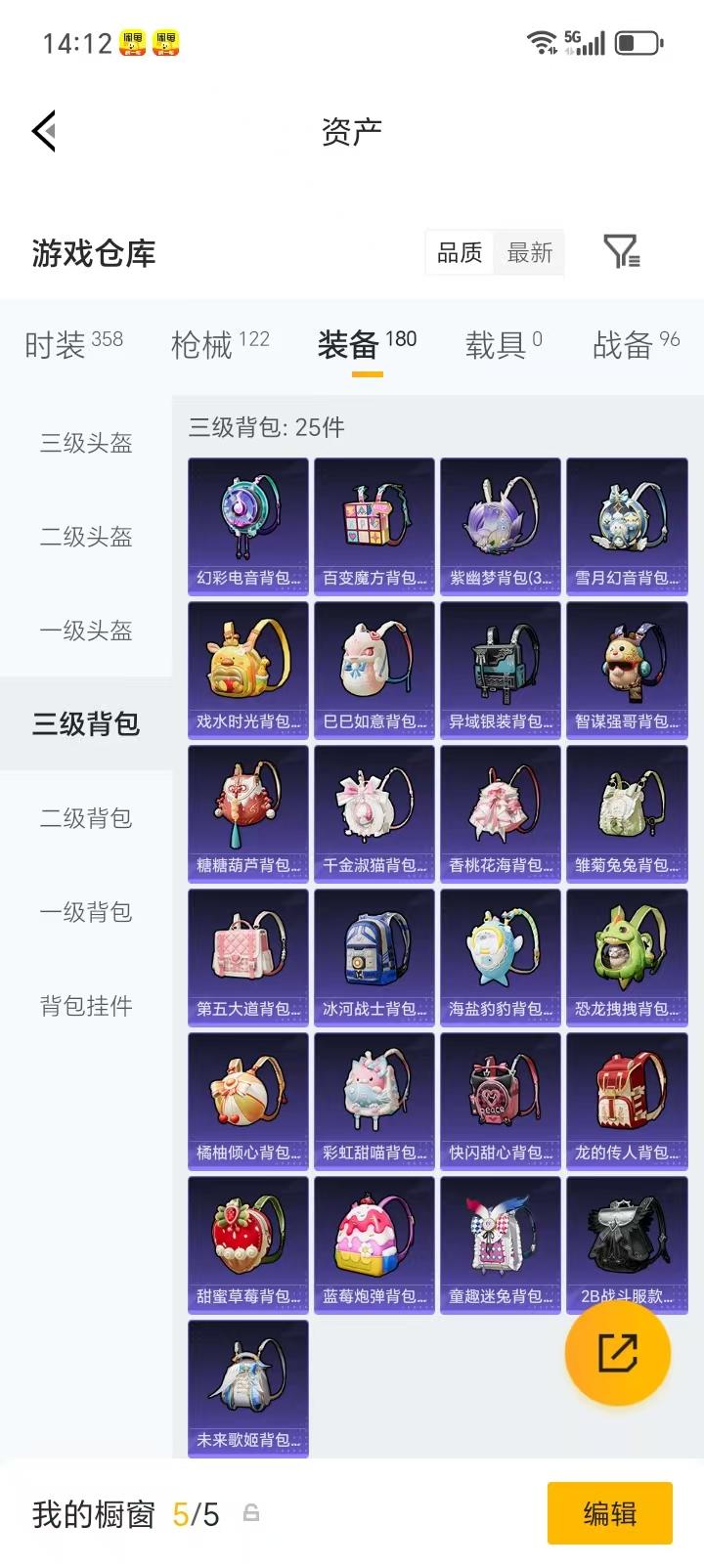View the 幻彩电音背包 item
Viewport: 704px width, 1568px height.
(x=247, y=526)
